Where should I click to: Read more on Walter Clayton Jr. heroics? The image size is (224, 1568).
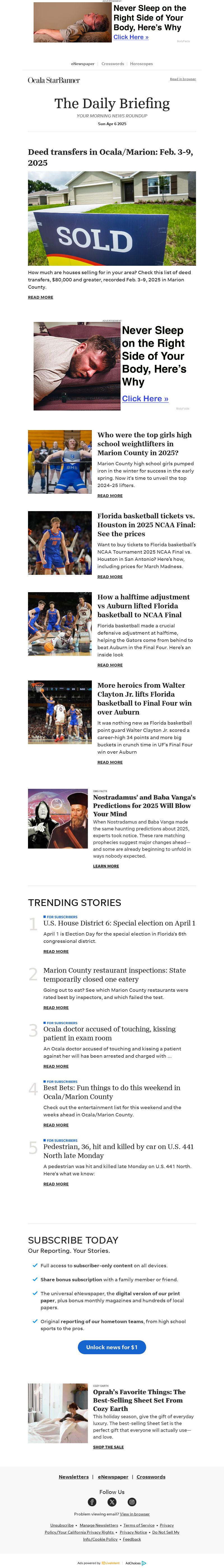[x=110, y=762]
